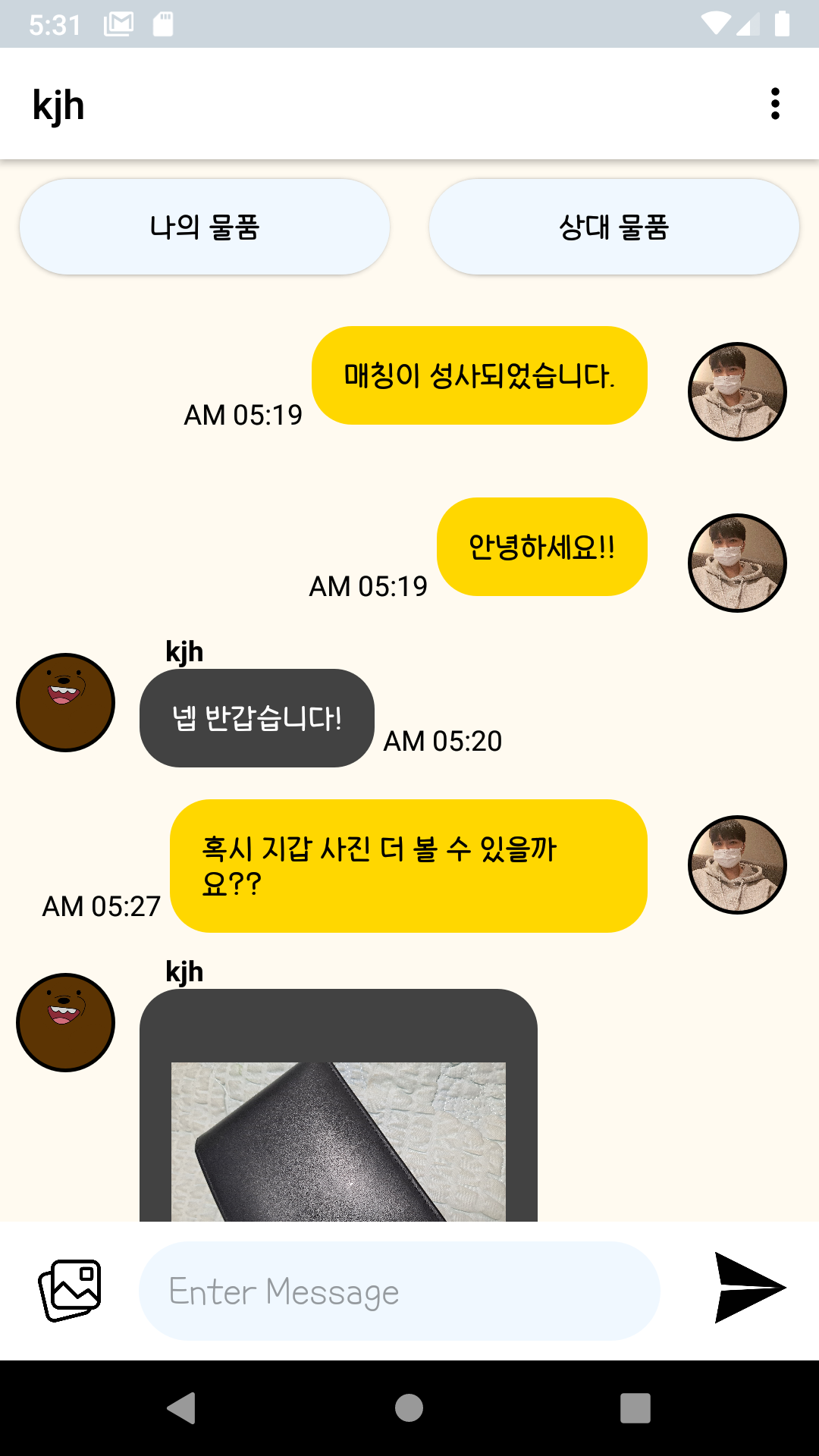Tap the Enter Message input field
Viewport: 819px width, 1456px height.
click(400, 1289)
